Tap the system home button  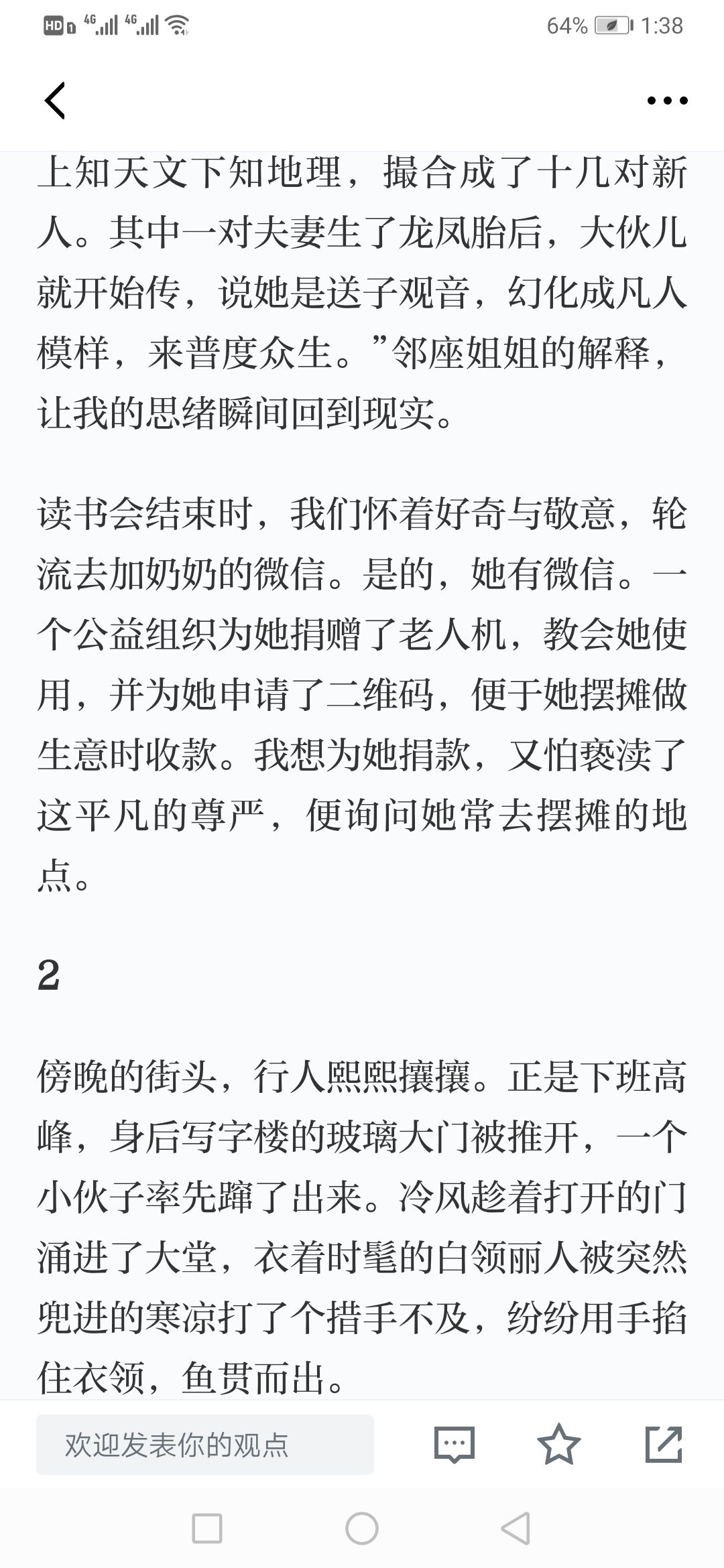[x=362, y=1529]
